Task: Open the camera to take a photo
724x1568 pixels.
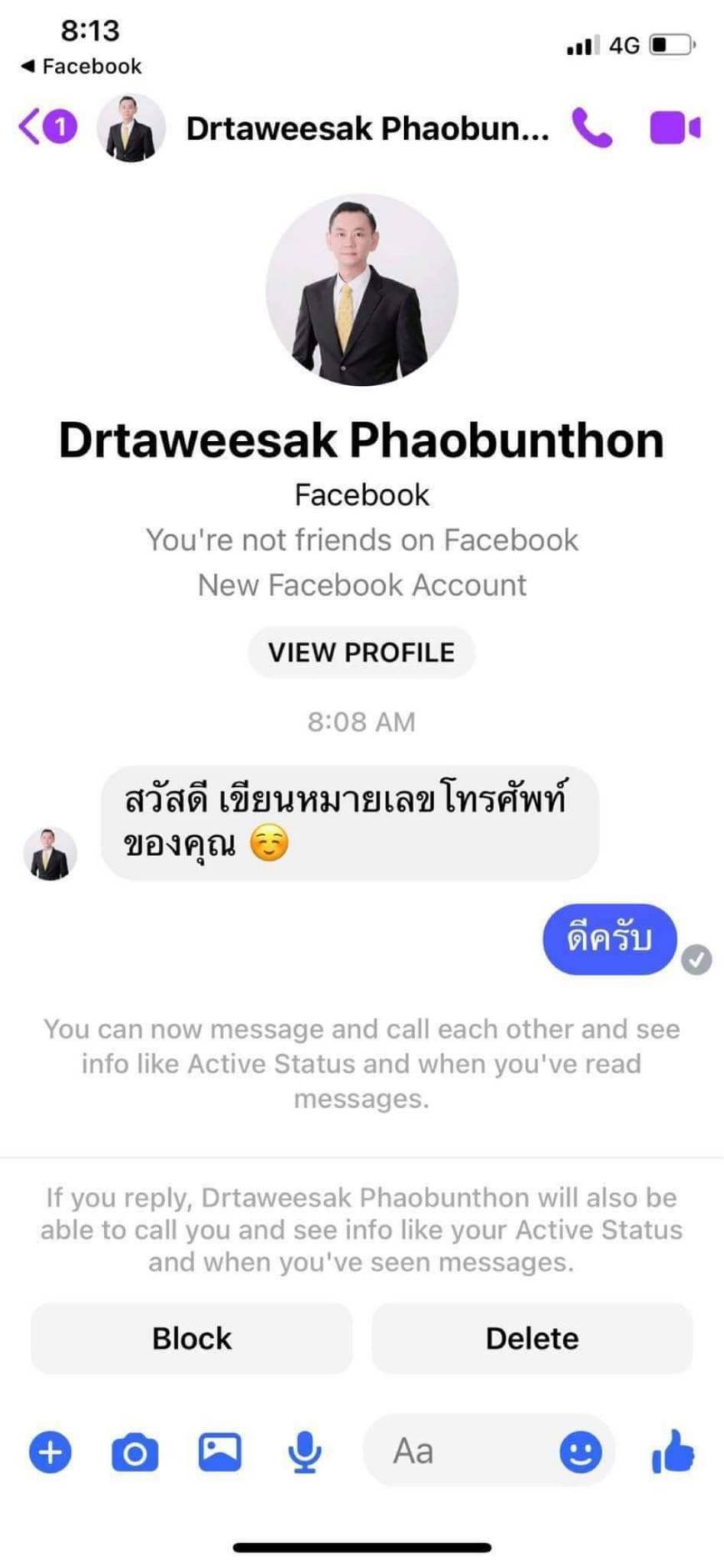Action: (x=135, y=1452)
